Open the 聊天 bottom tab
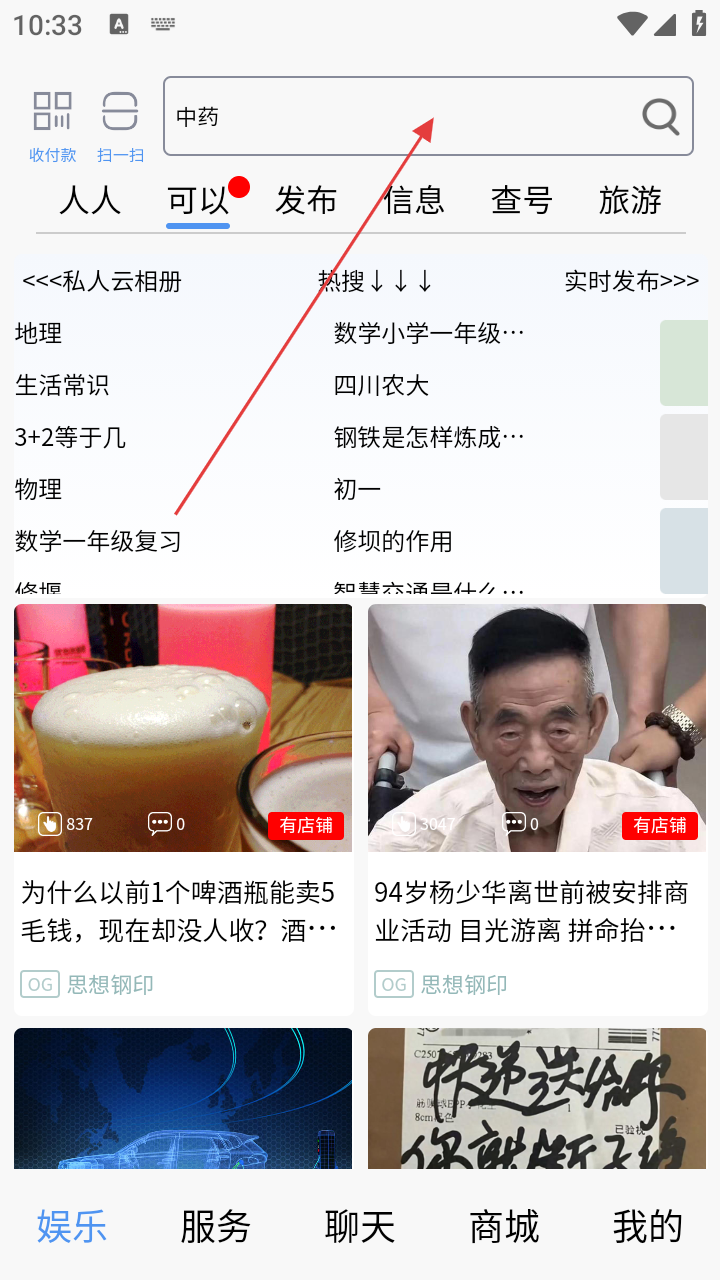The width and height of the screenshot is (720, 1280). point(360,1226)
